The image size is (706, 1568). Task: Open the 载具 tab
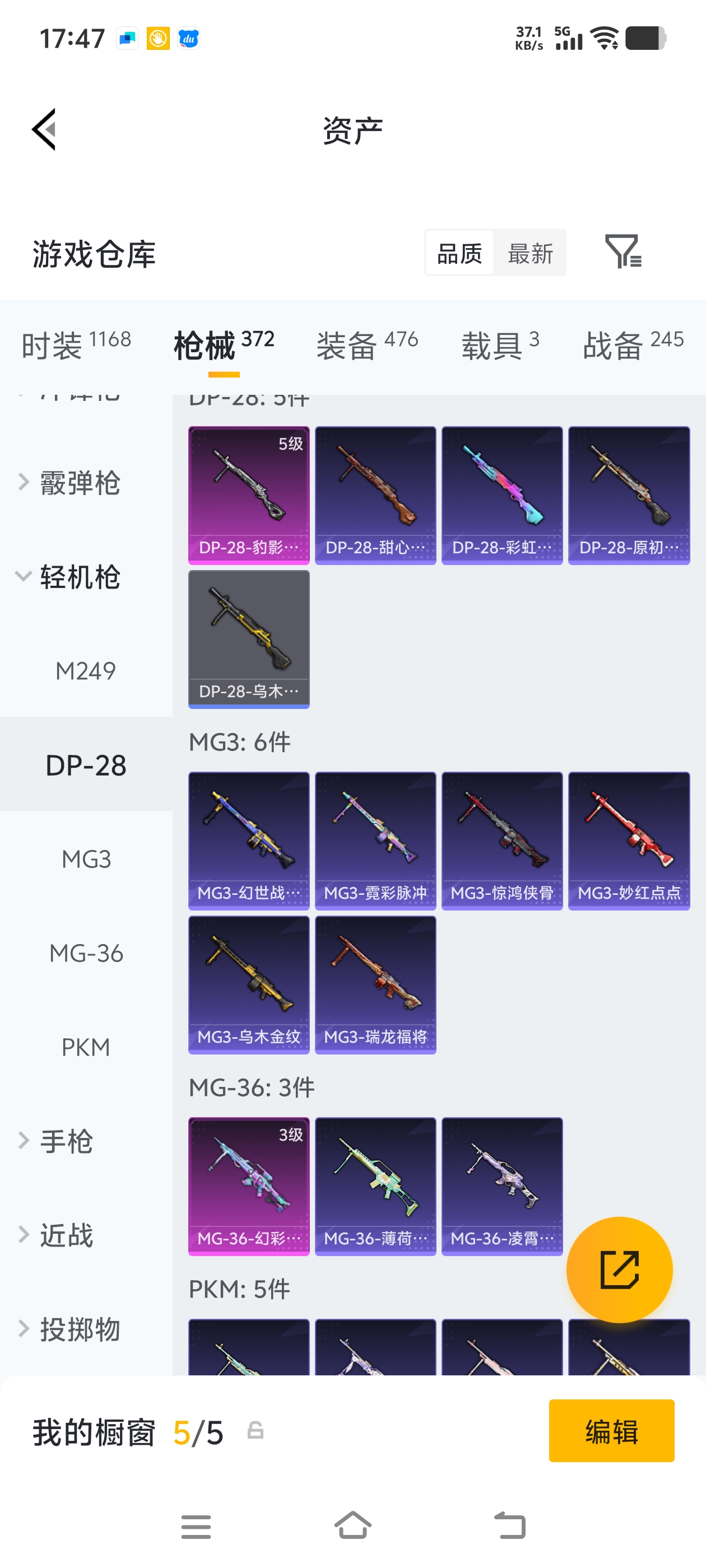coord(500,345)
